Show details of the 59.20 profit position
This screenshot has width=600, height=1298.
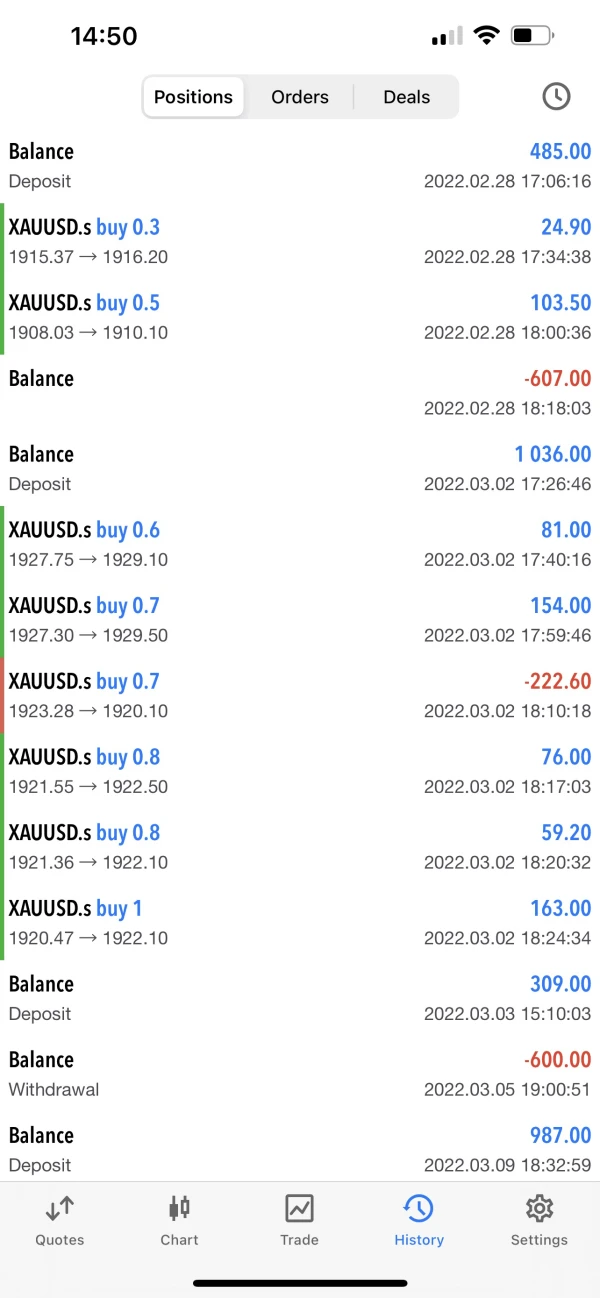tap(300, 847)
